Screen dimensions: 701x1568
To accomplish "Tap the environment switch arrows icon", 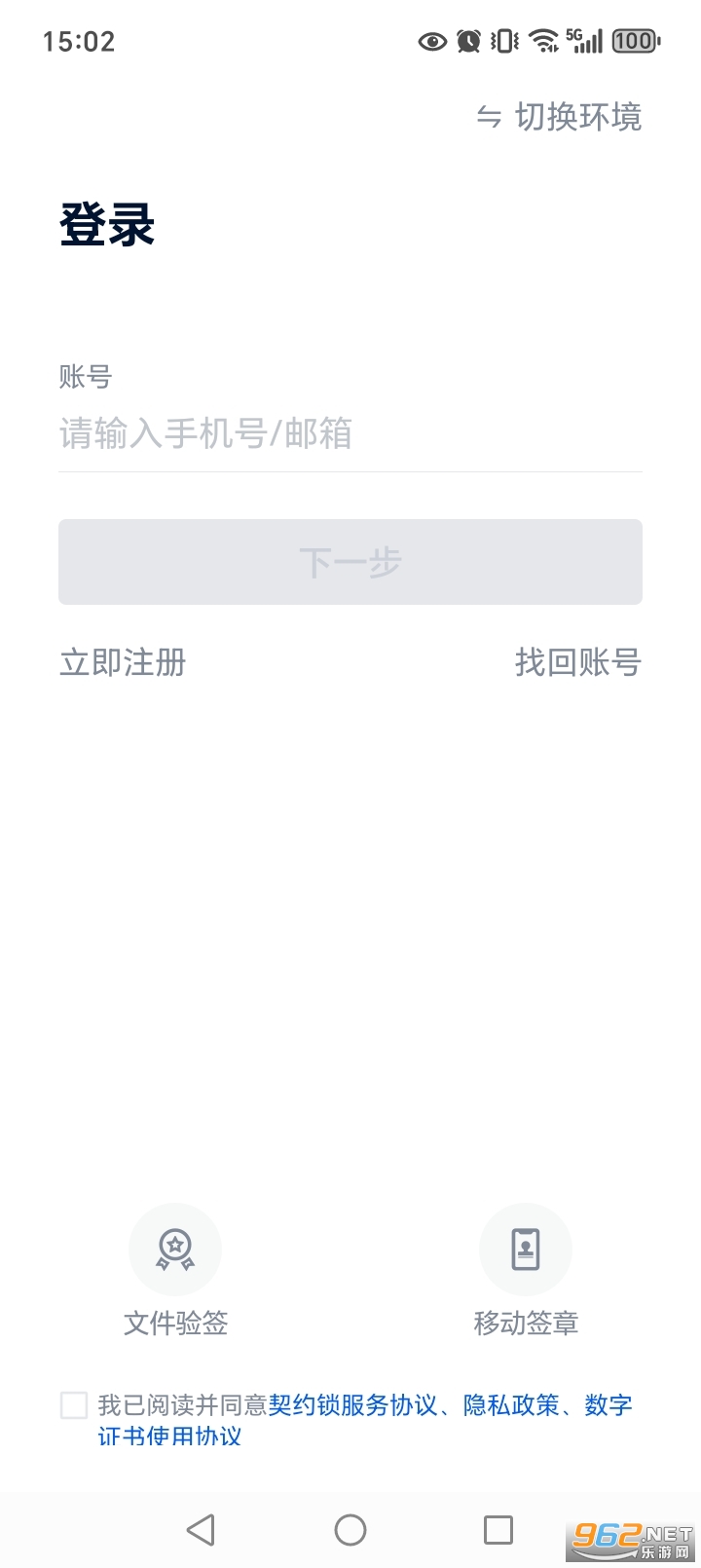I will coord(491,116).
